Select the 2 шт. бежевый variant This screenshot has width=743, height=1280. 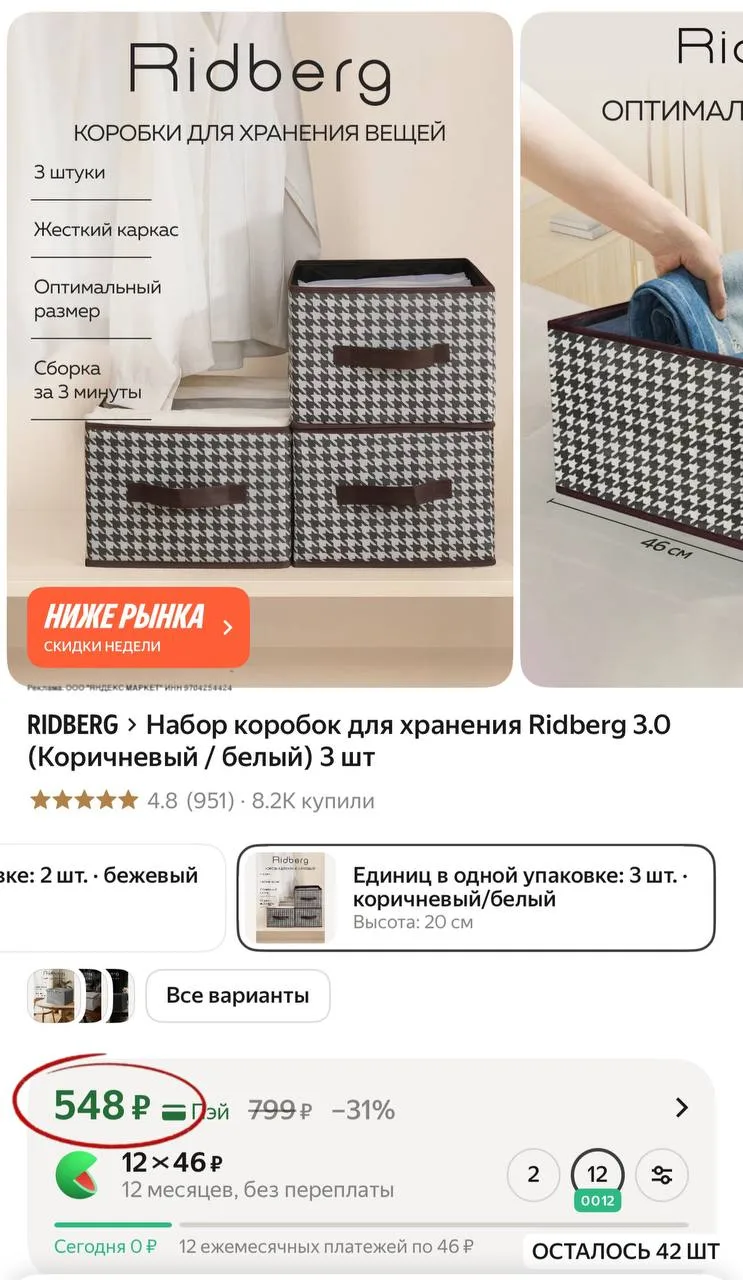(112, 898)
